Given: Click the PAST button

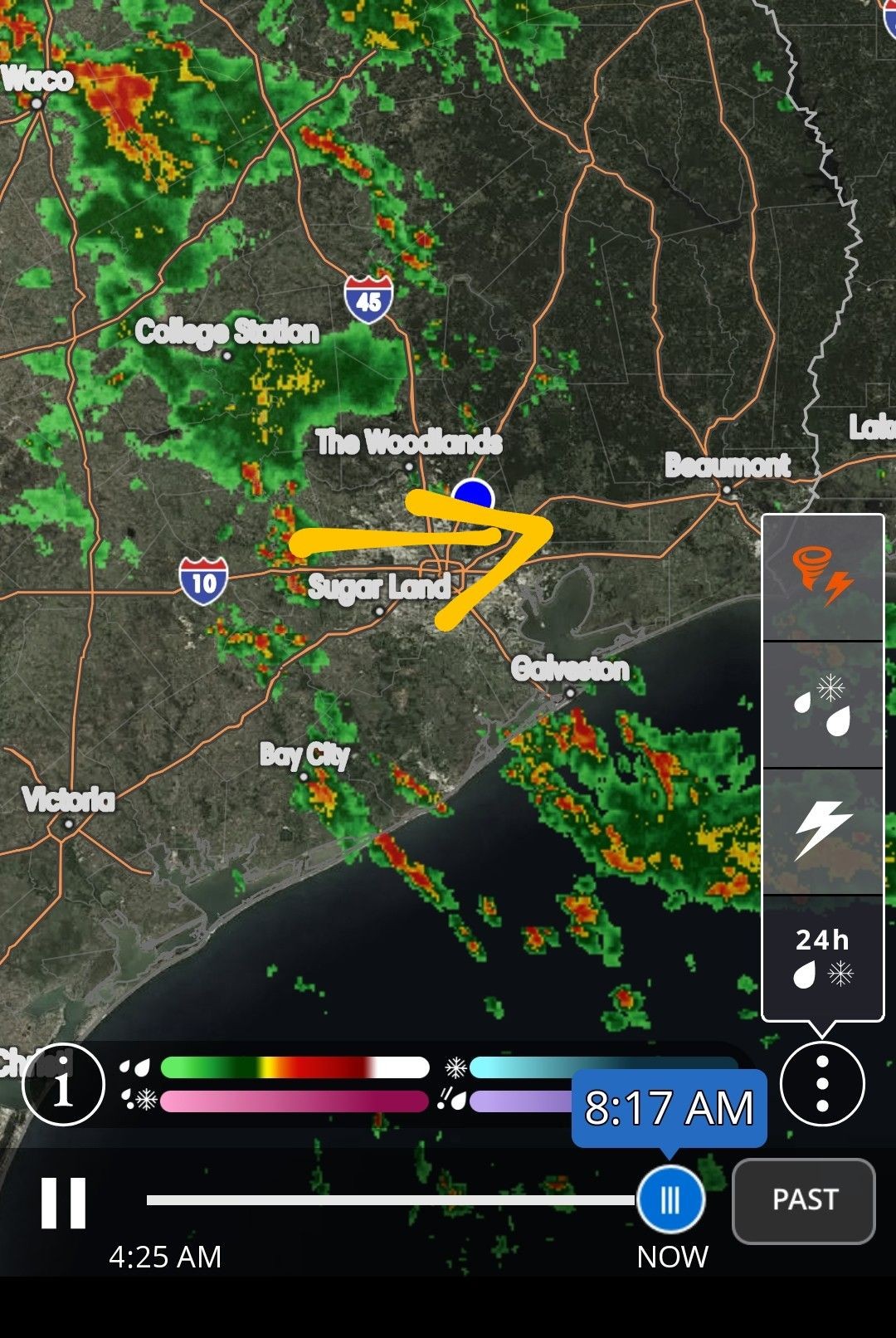Looking at the screenshot, I should 804,1199.
